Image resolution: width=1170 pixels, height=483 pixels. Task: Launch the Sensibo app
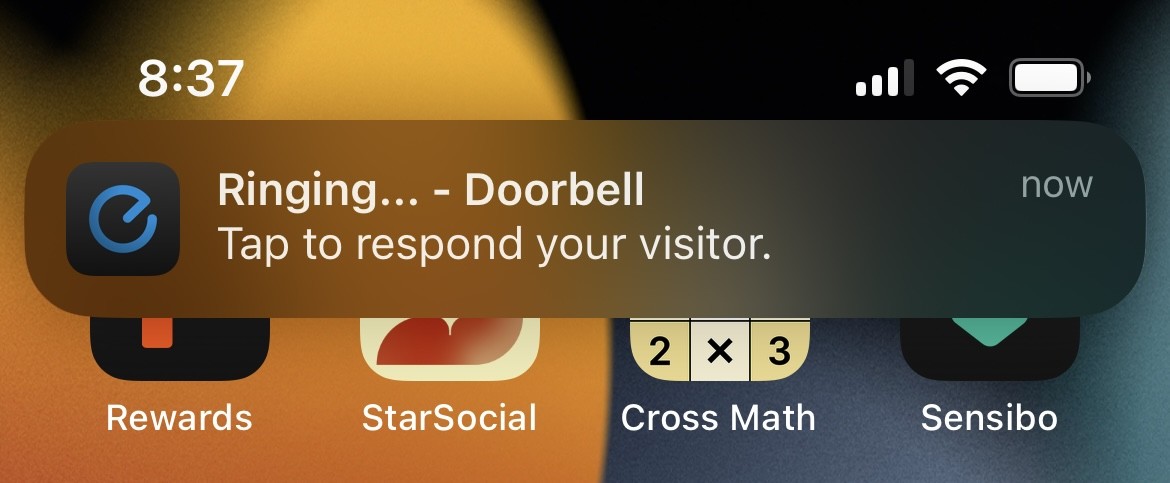pos(989,350)
